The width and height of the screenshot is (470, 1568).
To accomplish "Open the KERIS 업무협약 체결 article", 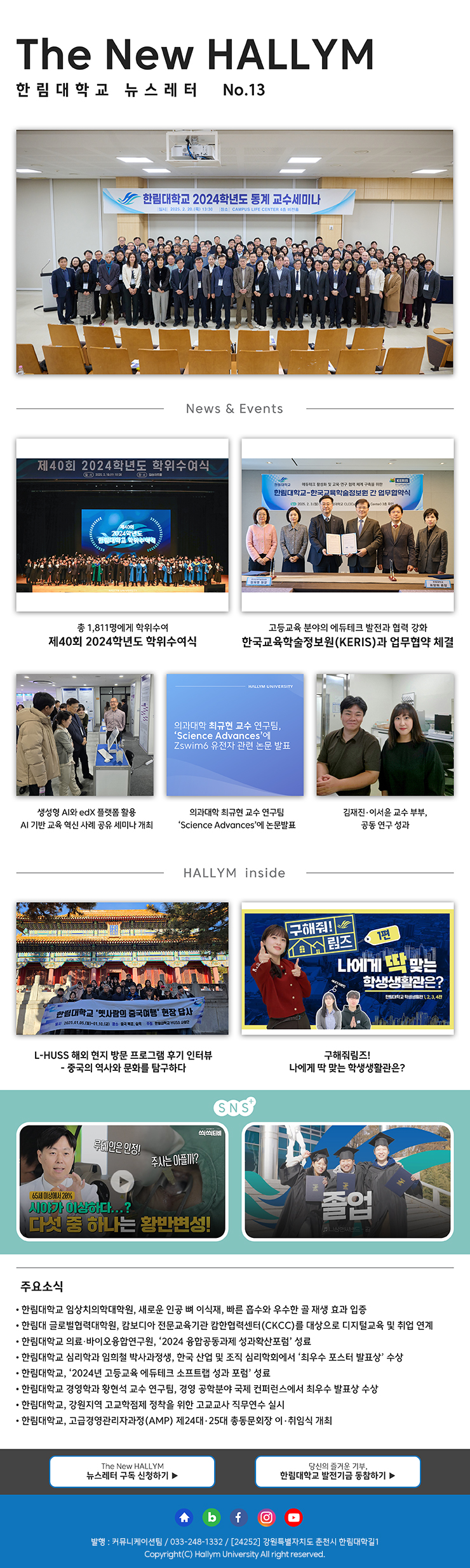I will (x=347, y=526).
